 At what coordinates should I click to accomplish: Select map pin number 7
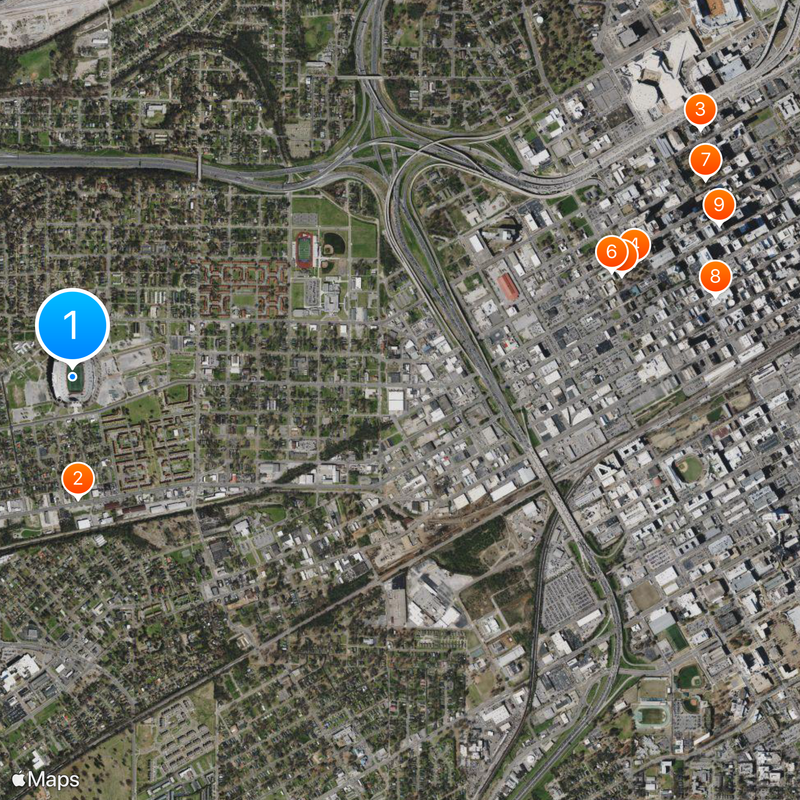706,159
